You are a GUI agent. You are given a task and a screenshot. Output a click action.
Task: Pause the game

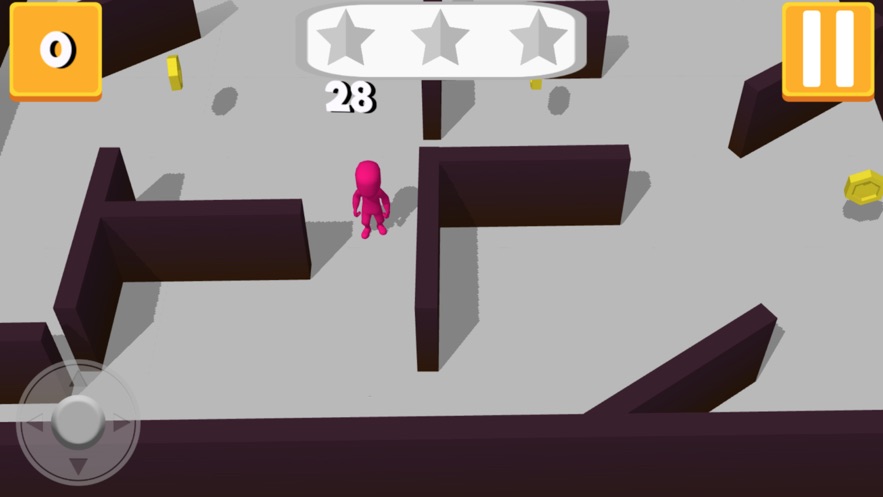point(827,49)
